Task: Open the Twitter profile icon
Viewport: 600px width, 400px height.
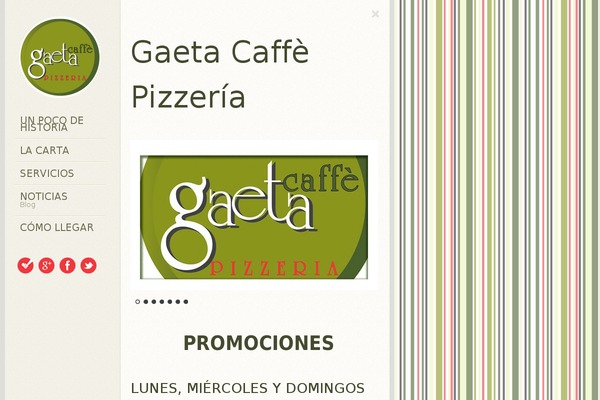Action: [88, 266]
